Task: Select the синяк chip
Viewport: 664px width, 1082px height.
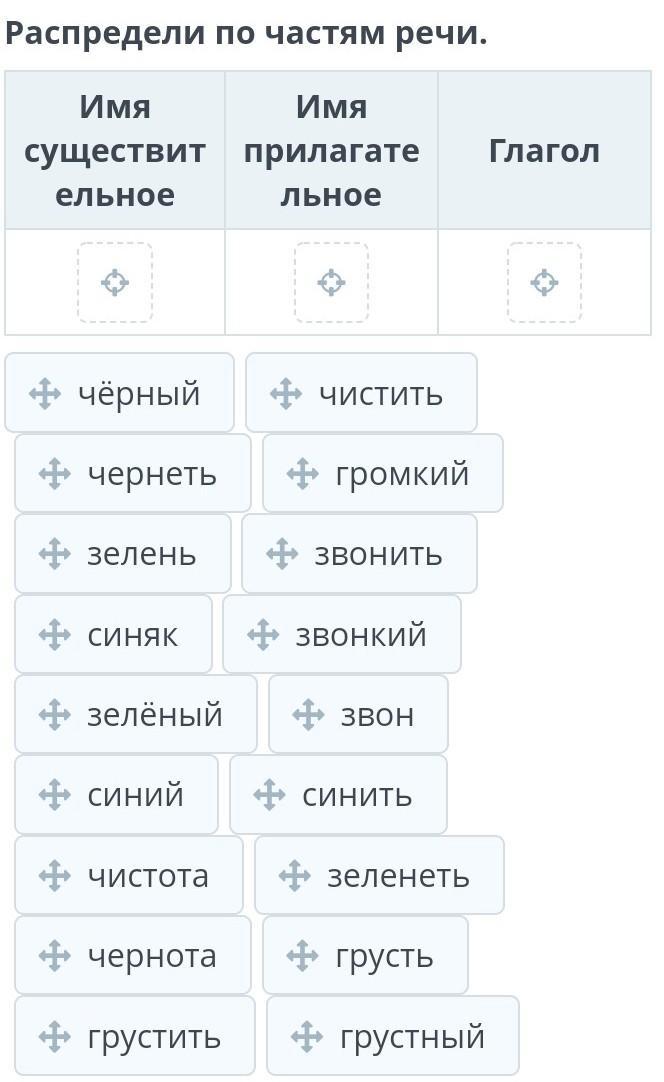Action: coord(113,634)
